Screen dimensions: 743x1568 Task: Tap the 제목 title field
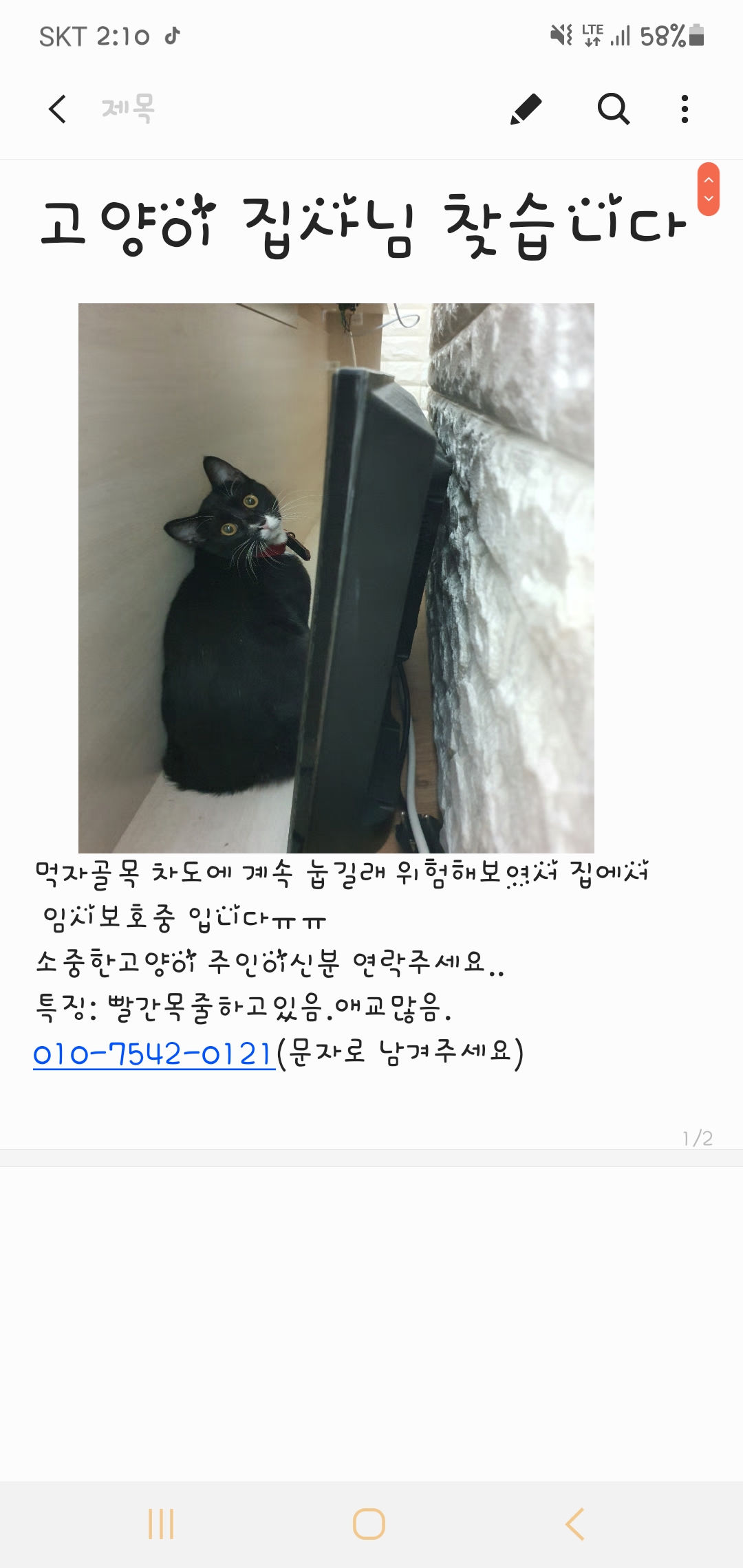(x=129, y=109)
